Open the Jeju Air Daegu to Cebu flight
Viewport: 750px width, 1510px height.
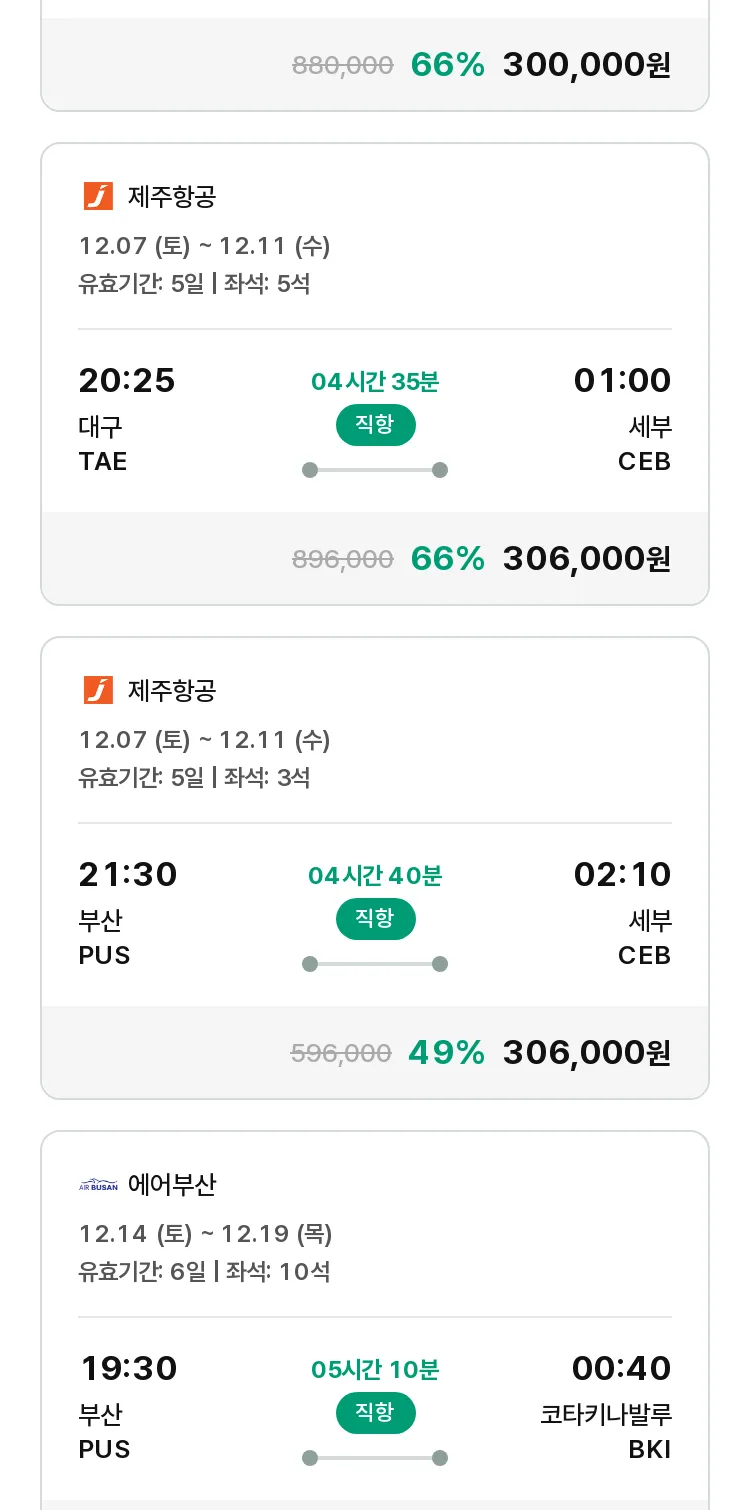[375, 374]
